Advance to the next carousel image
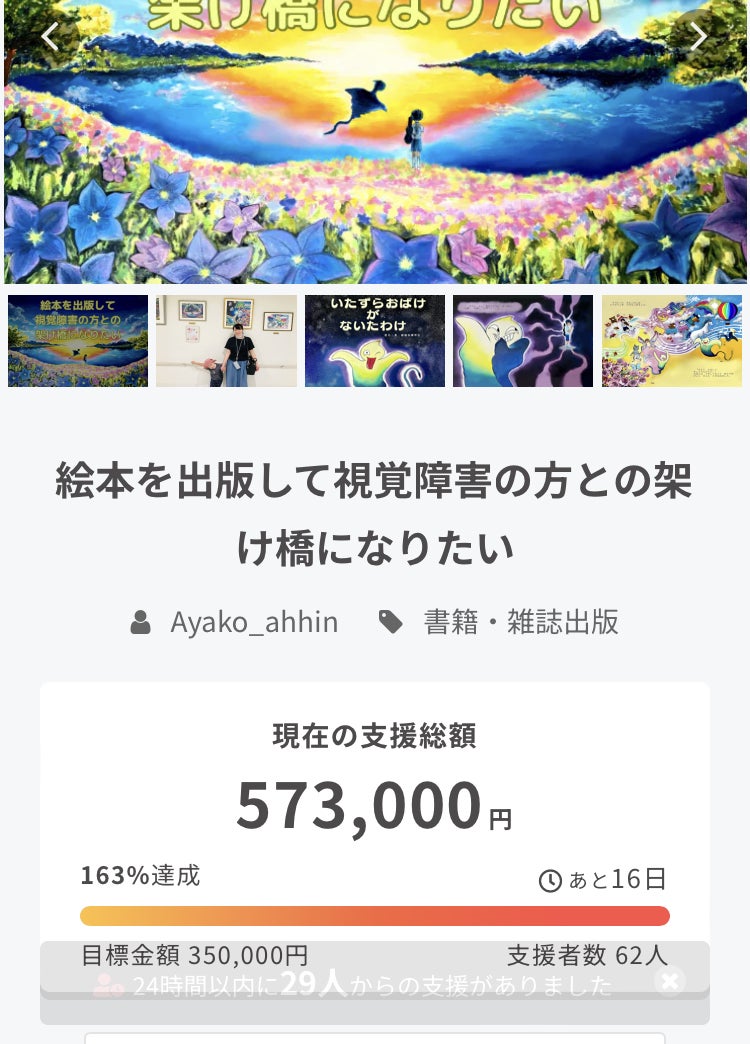This screenshot has width=750, height=1044. pyautogui.click(x=698, y=36)
